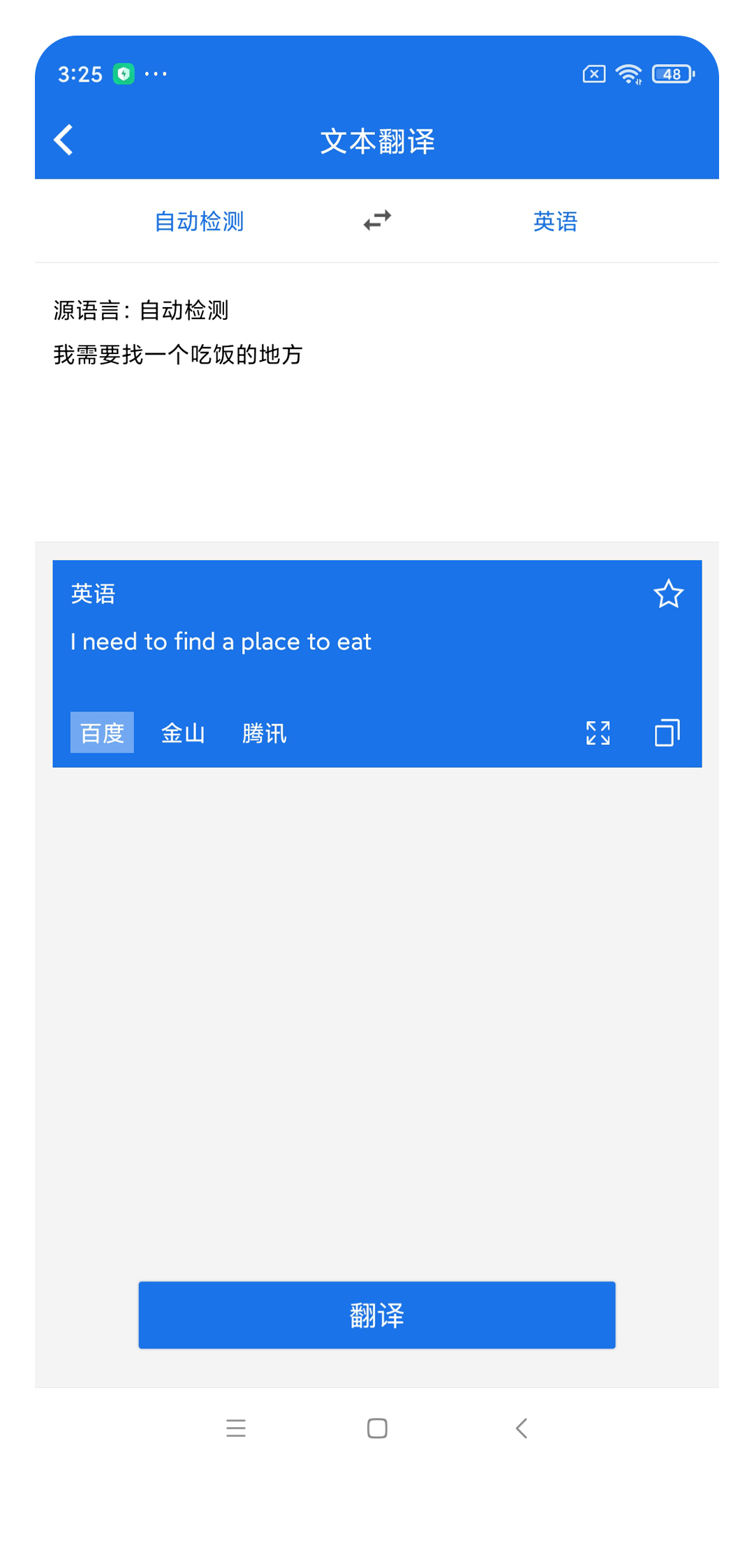
Task: Switch to the 腾讯 translation engine
Action: coord(265,733)
